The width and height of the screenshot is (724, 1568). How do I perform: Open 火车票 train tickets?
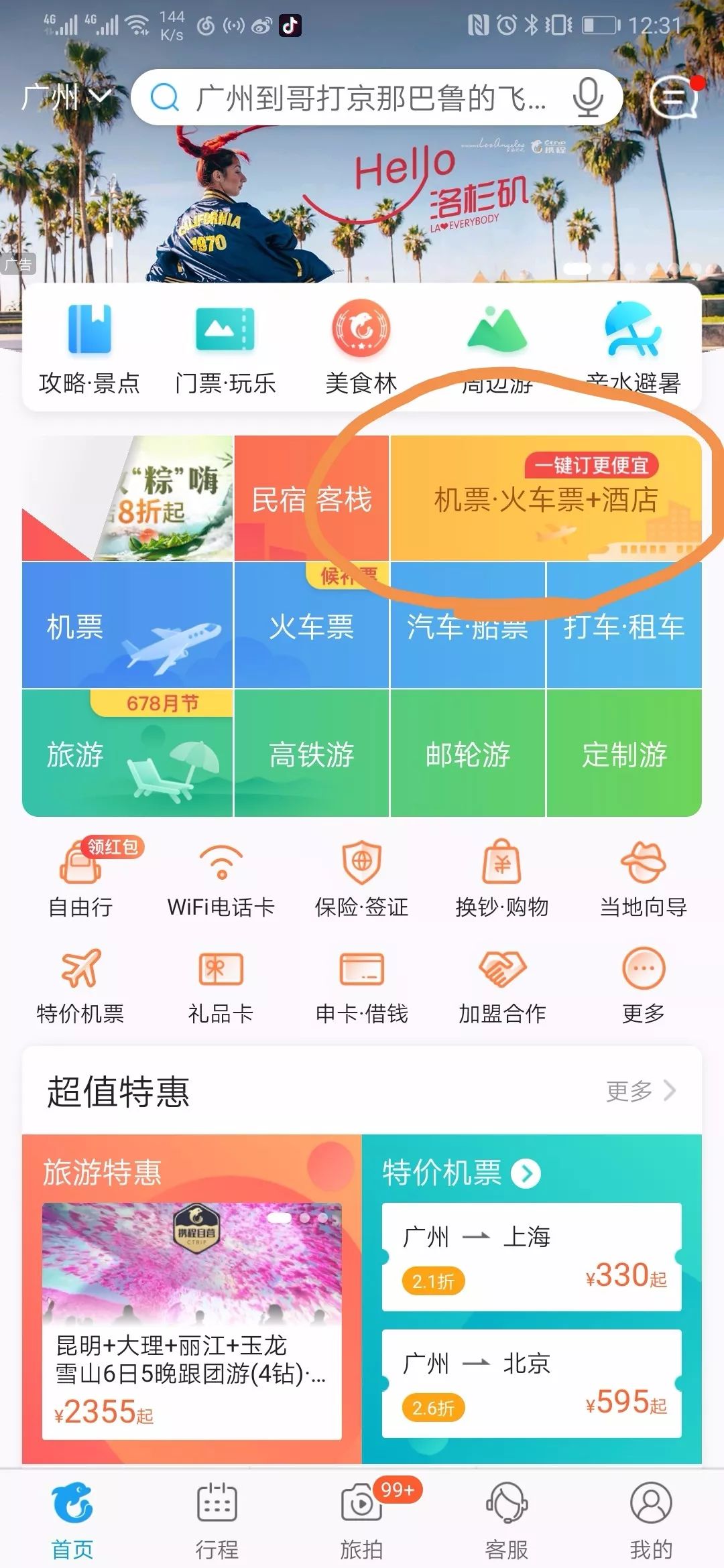(311, 626)
